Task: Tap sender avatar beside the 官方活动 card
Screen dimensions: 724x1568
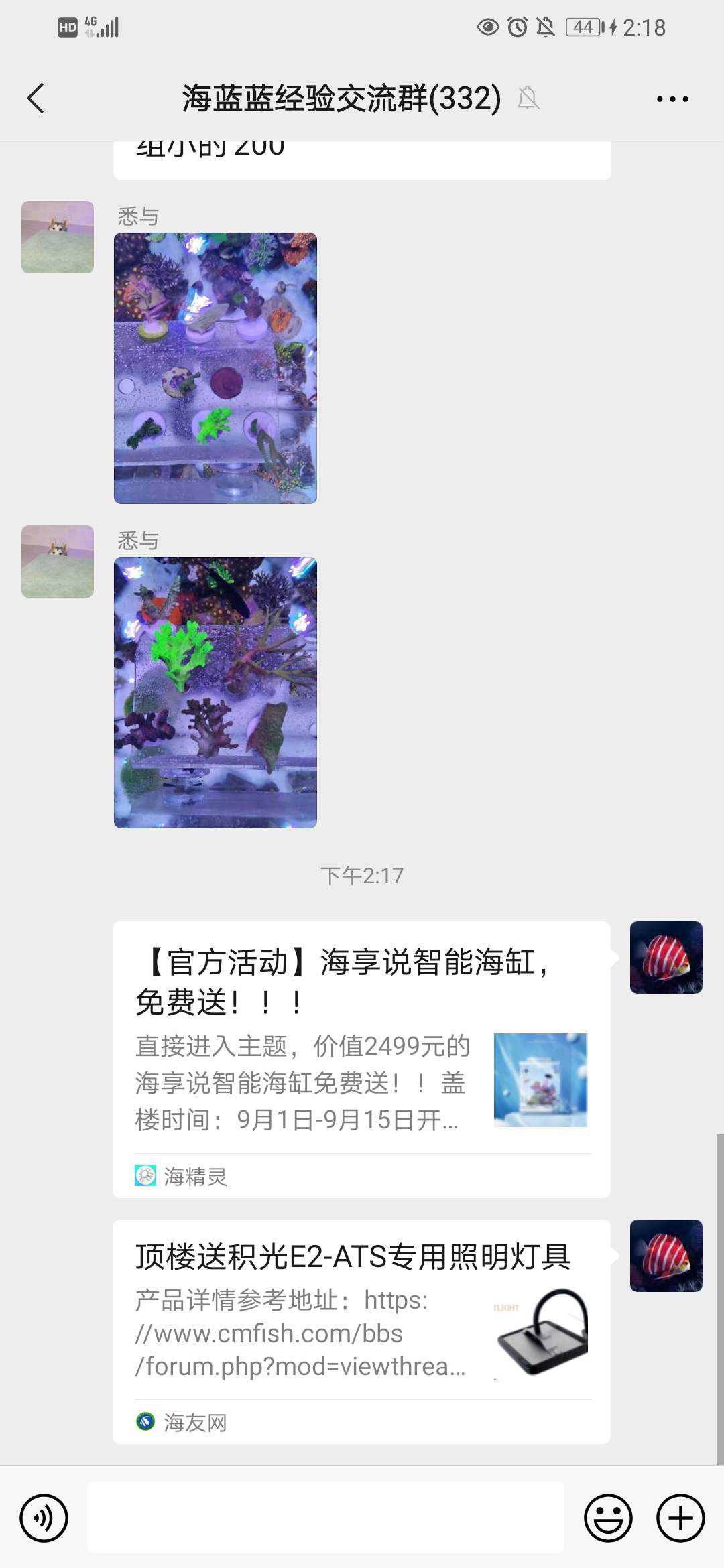Action: [666, 957]
